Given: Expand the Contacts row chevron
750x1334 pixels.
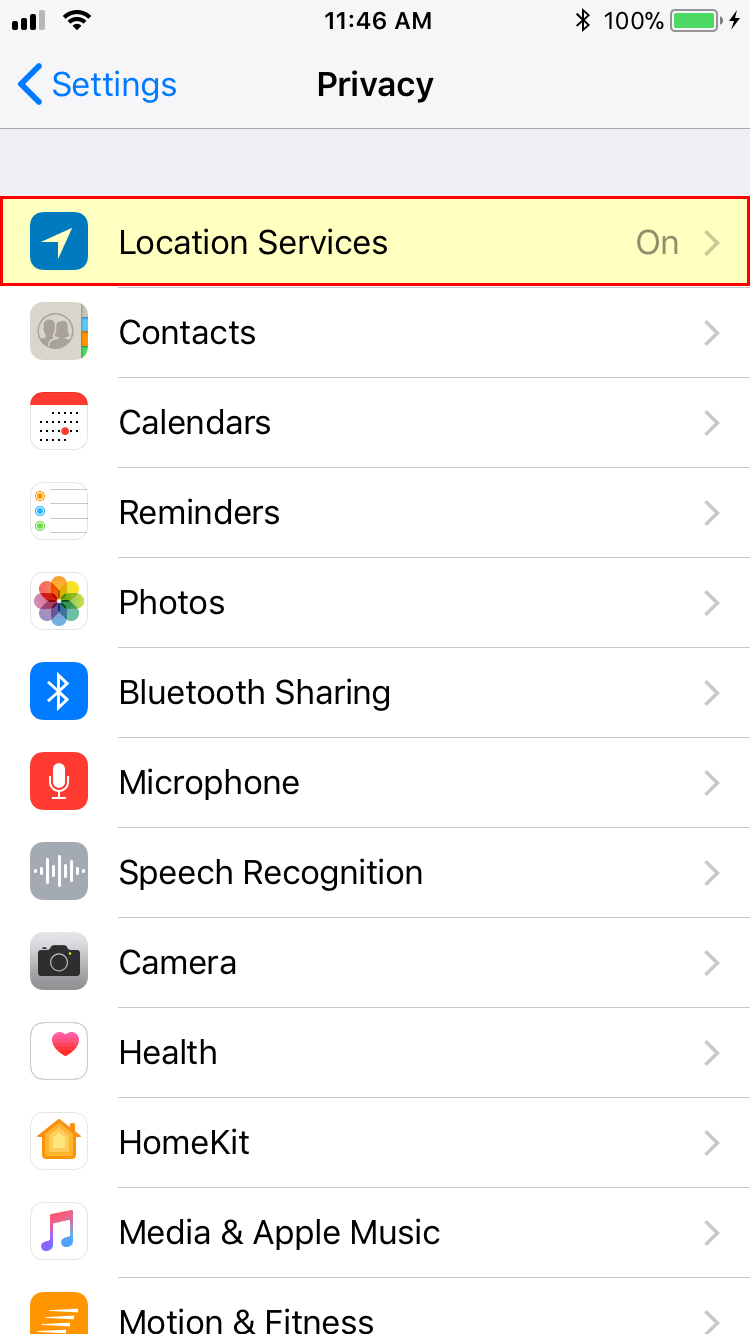Looking at the screenshot, I should [x=712, y=332].
